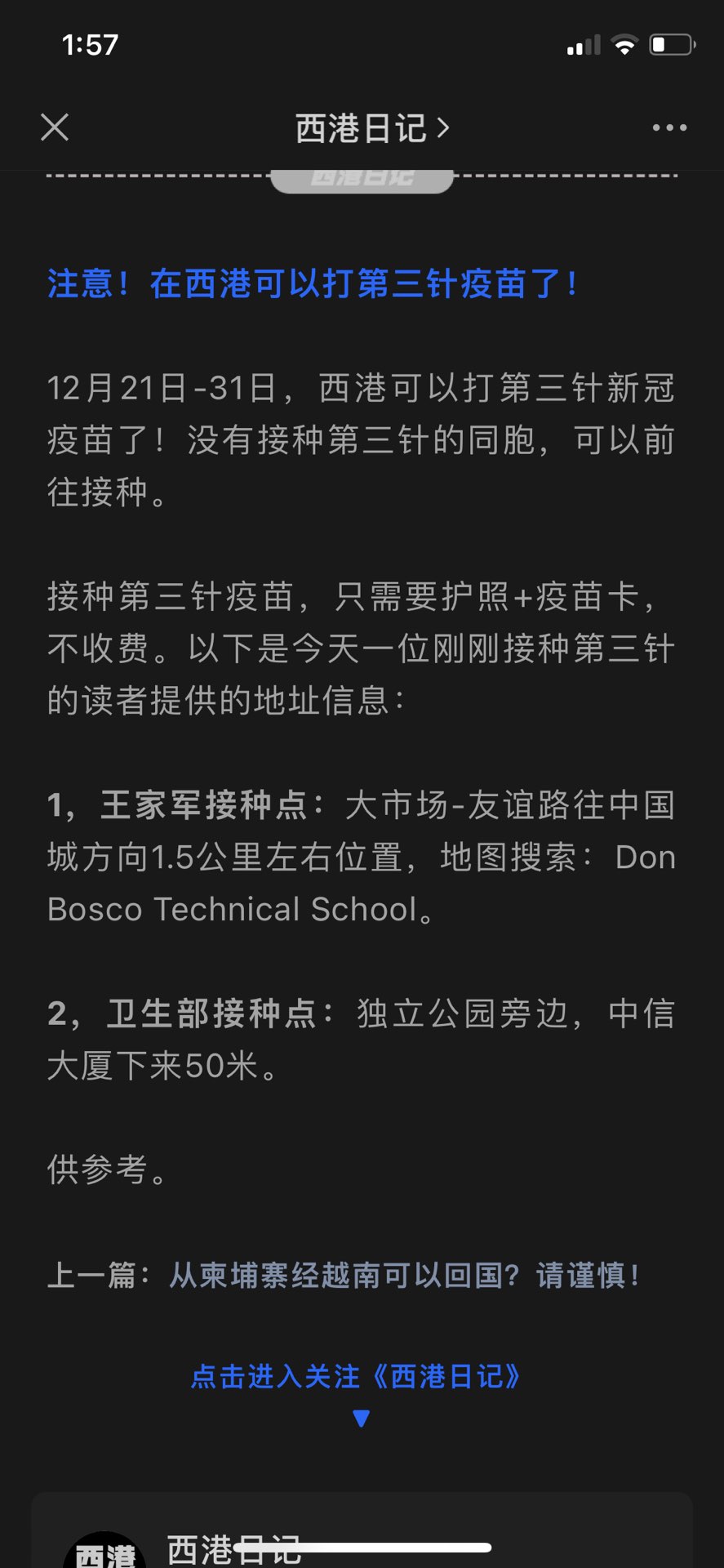Open the three-dot overflow menu
The height and width of the screenshot is (1568, 724).
[669, 128]
